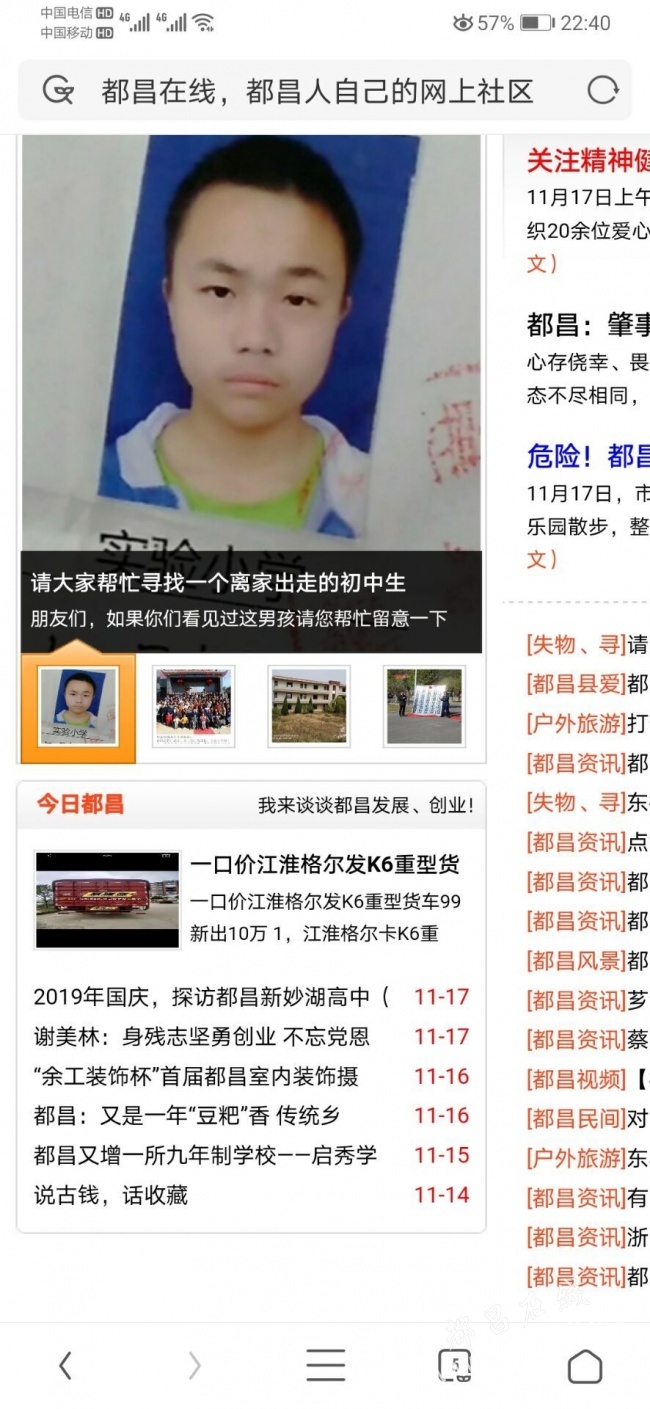Image resolution: width=650 pixels, height=1409 pixels.
Task: Reload the page with the refresh icon
Action: (x=602, y=91)
